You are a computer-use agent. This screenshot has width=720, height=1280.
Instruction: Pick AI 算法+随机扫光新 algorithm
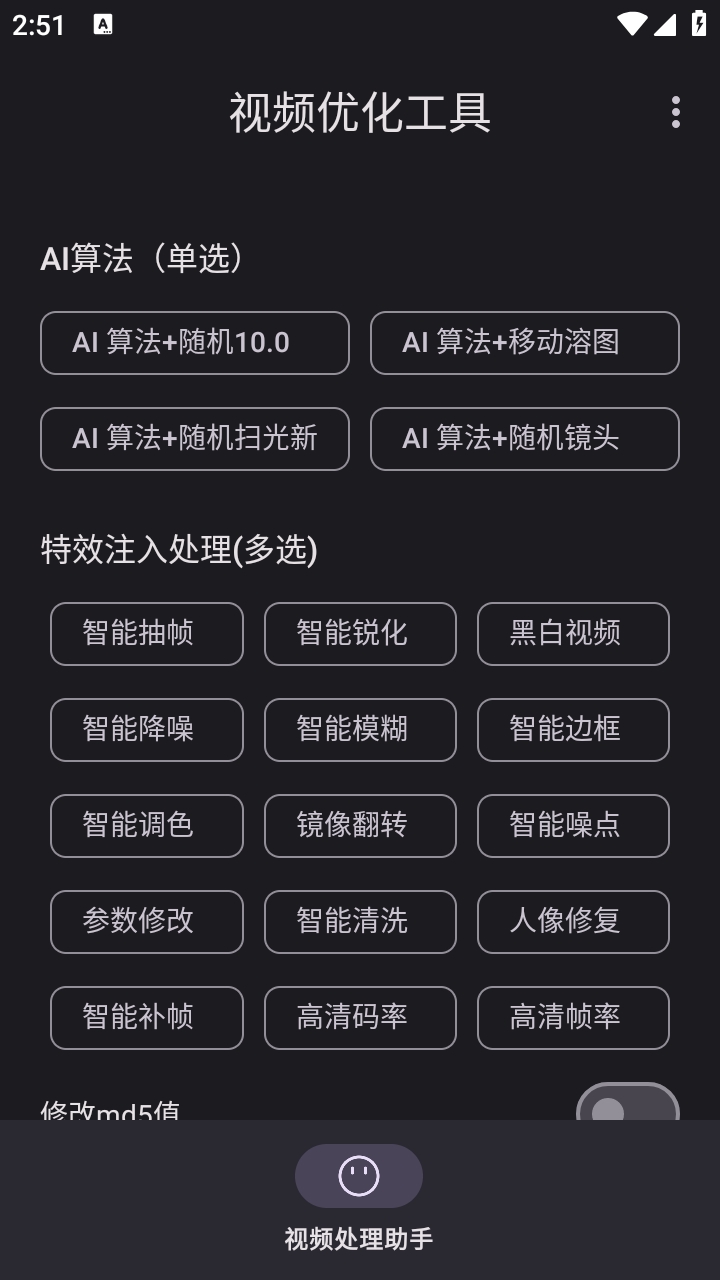click(195, 439)
